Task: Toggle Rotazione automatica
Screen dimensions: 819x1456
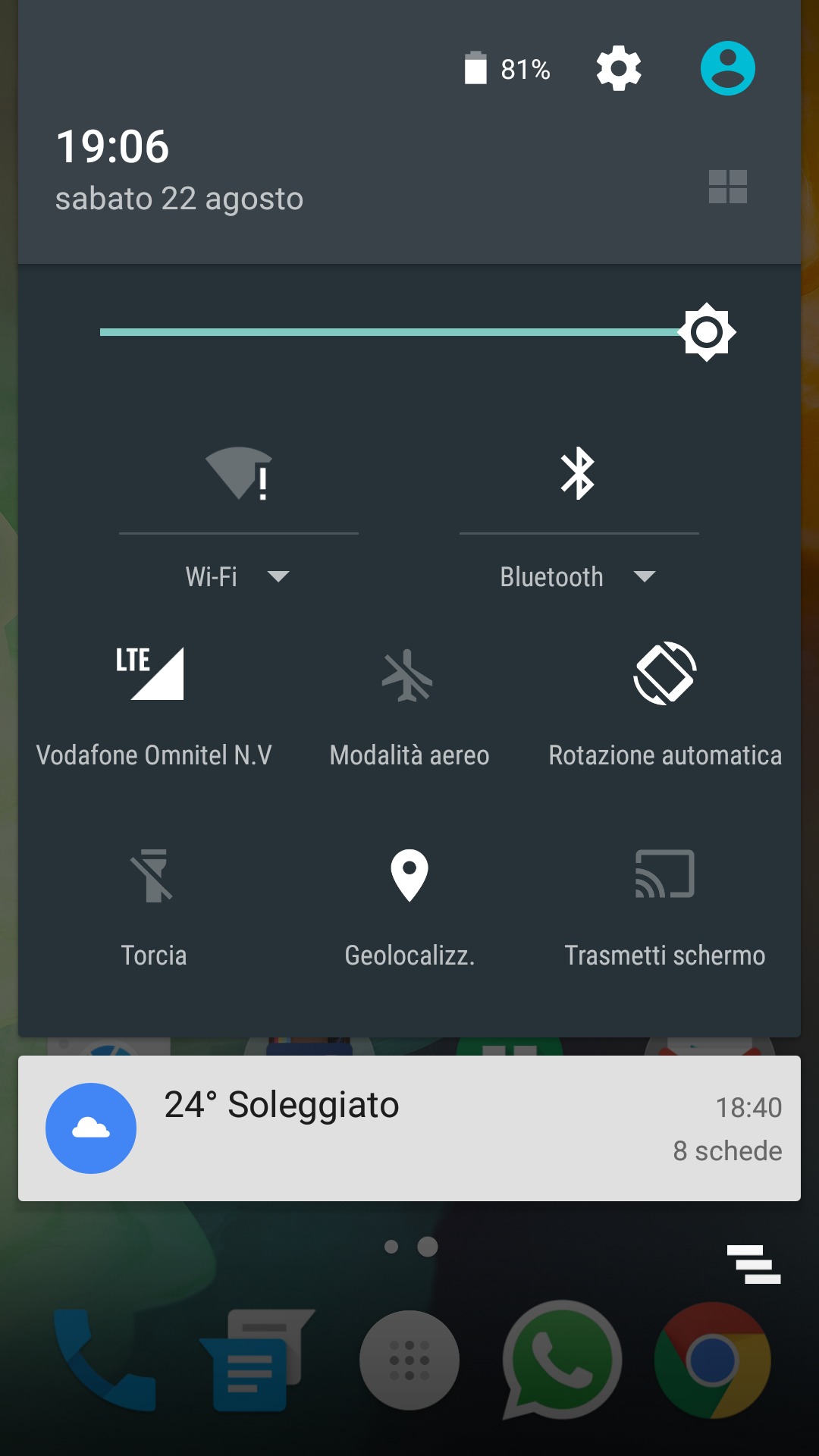Action: point(665,705)
